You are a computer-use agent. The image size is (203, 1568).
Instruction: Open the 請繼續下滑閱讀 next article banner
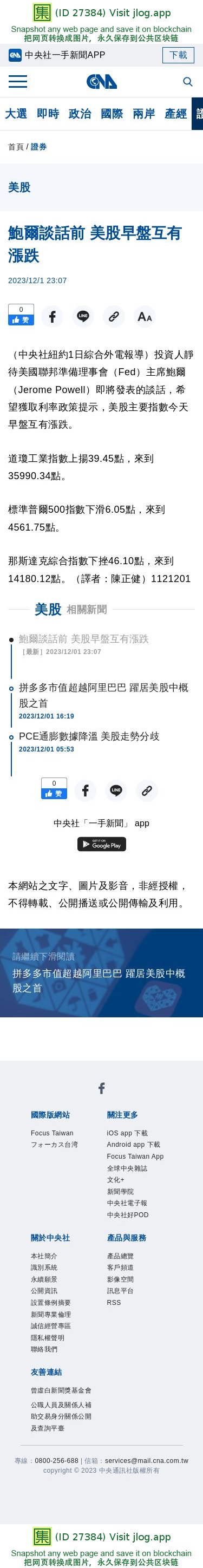point(102,972)
